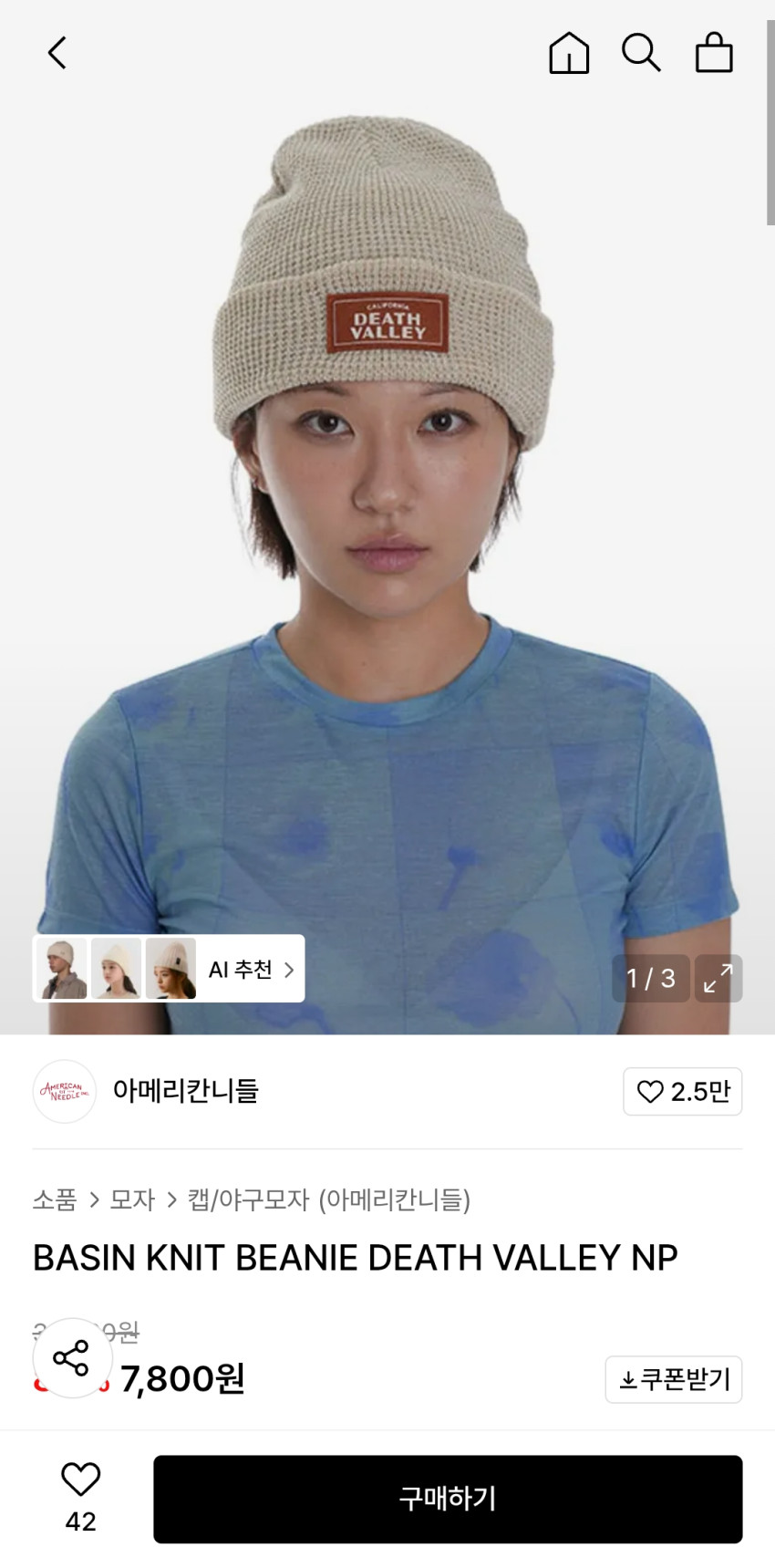Image resolution: width=775 pixels, height=1568 pixels.
Task: Go back to the previous page
Action: pyautogui.click(x=57, y=53)
